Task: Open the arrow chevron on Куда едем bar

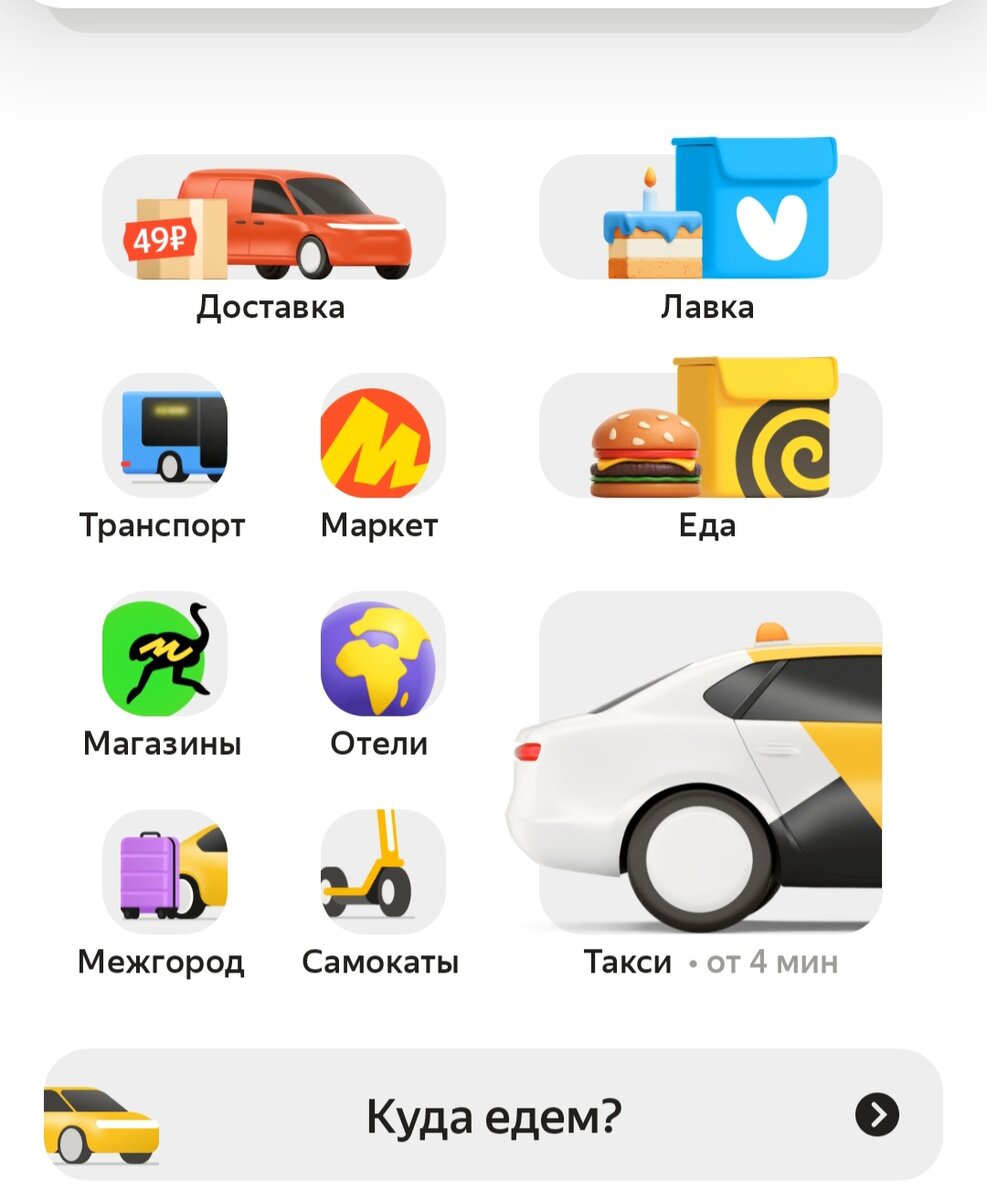Action: 877,1113
